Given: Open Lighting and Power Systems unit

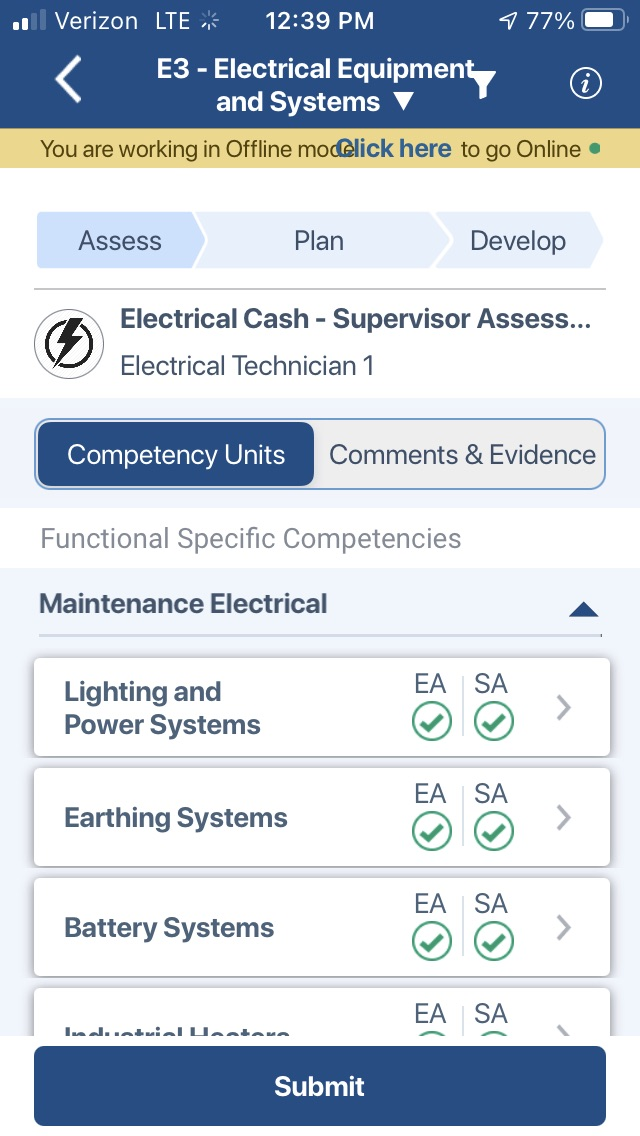Looking at the screenshot, I should 322,707.
